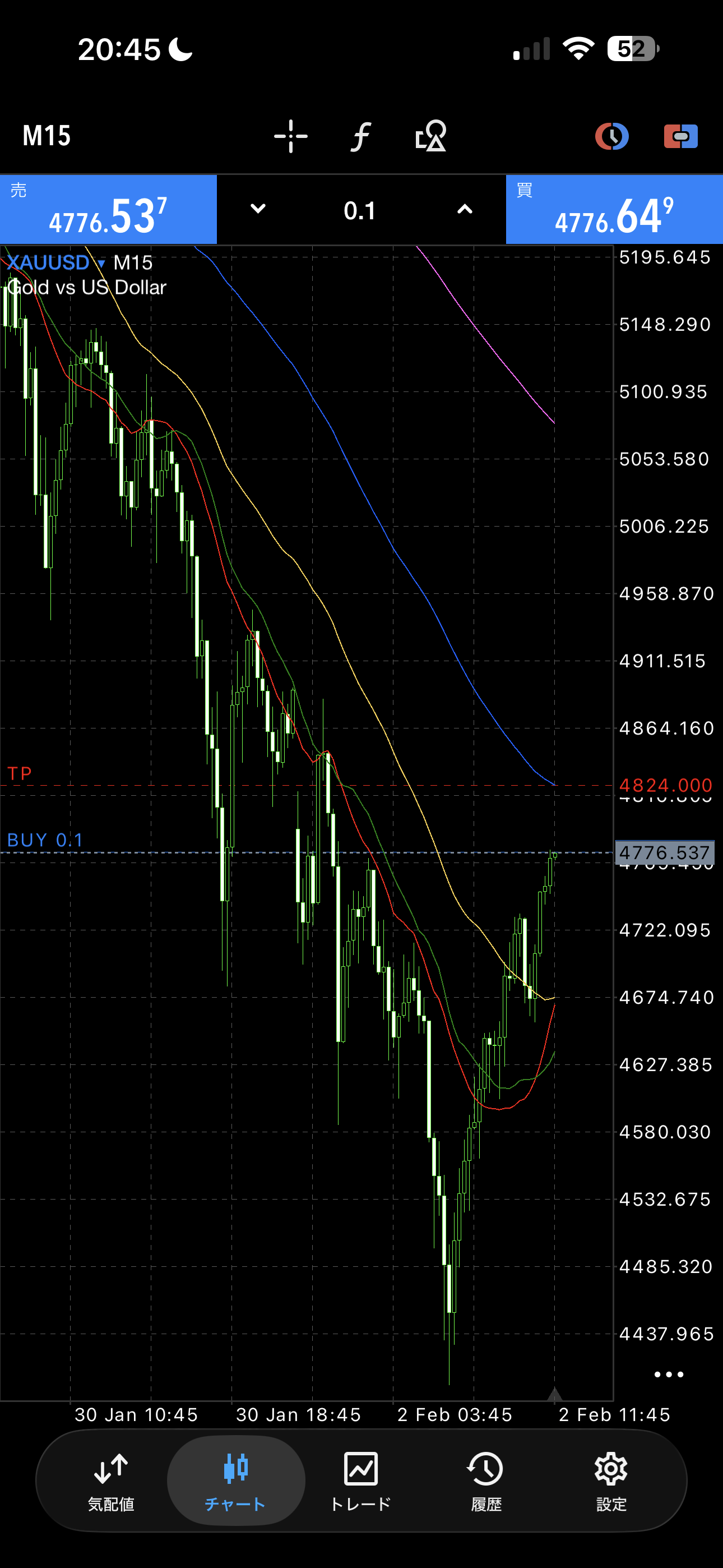Select the チャート chart tab
The height and width of the screenshot is (1568, 723).
pos(235,1481)
